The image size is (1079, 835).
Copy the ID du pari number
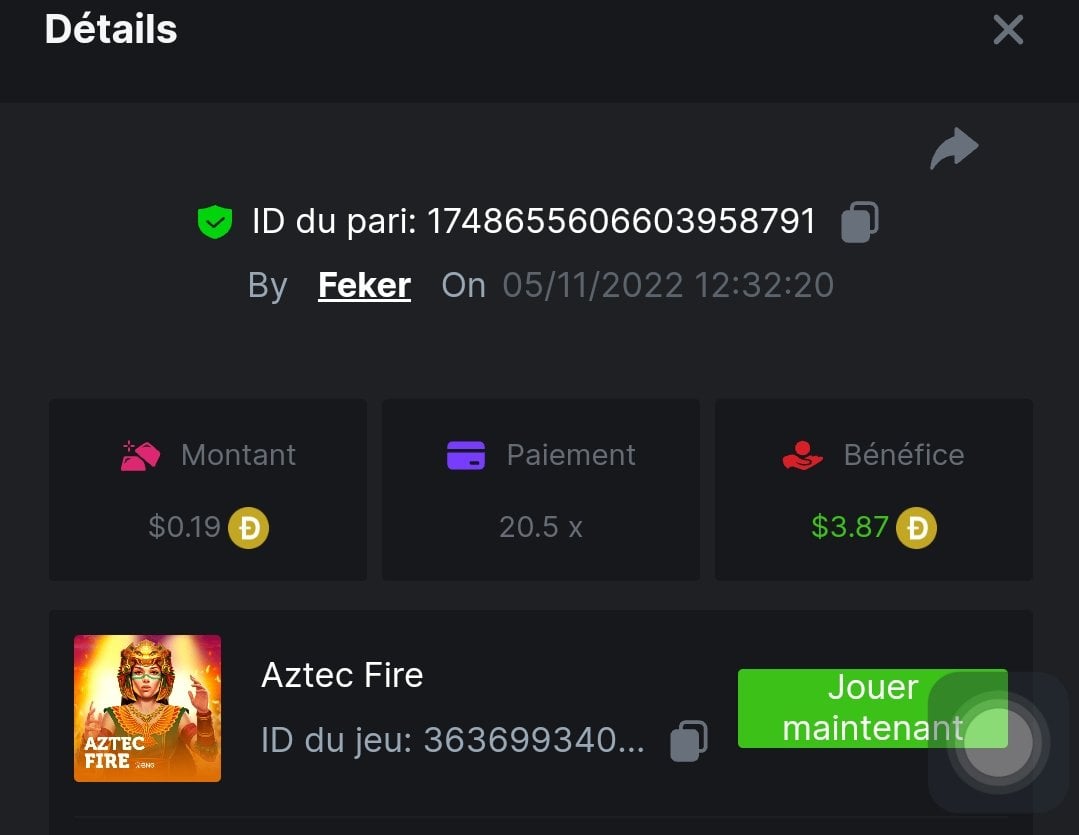pos(859,222)
